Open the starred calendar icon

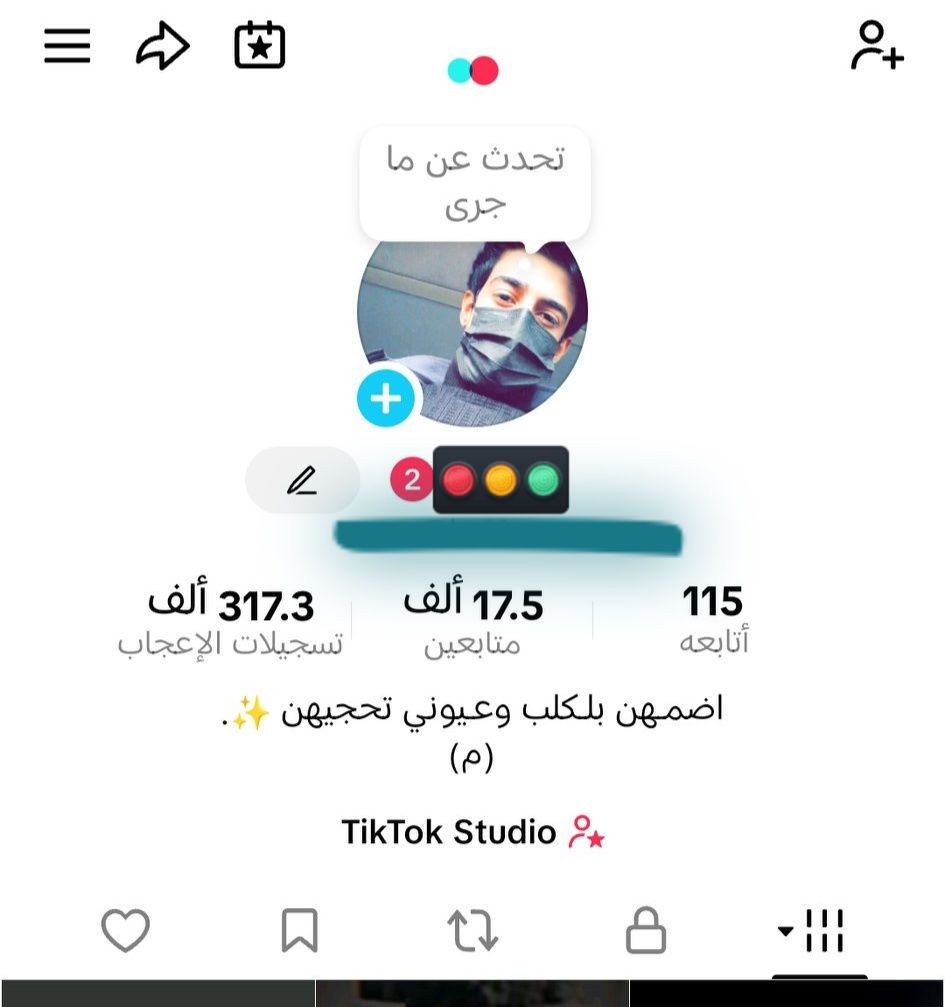point(260,46)
